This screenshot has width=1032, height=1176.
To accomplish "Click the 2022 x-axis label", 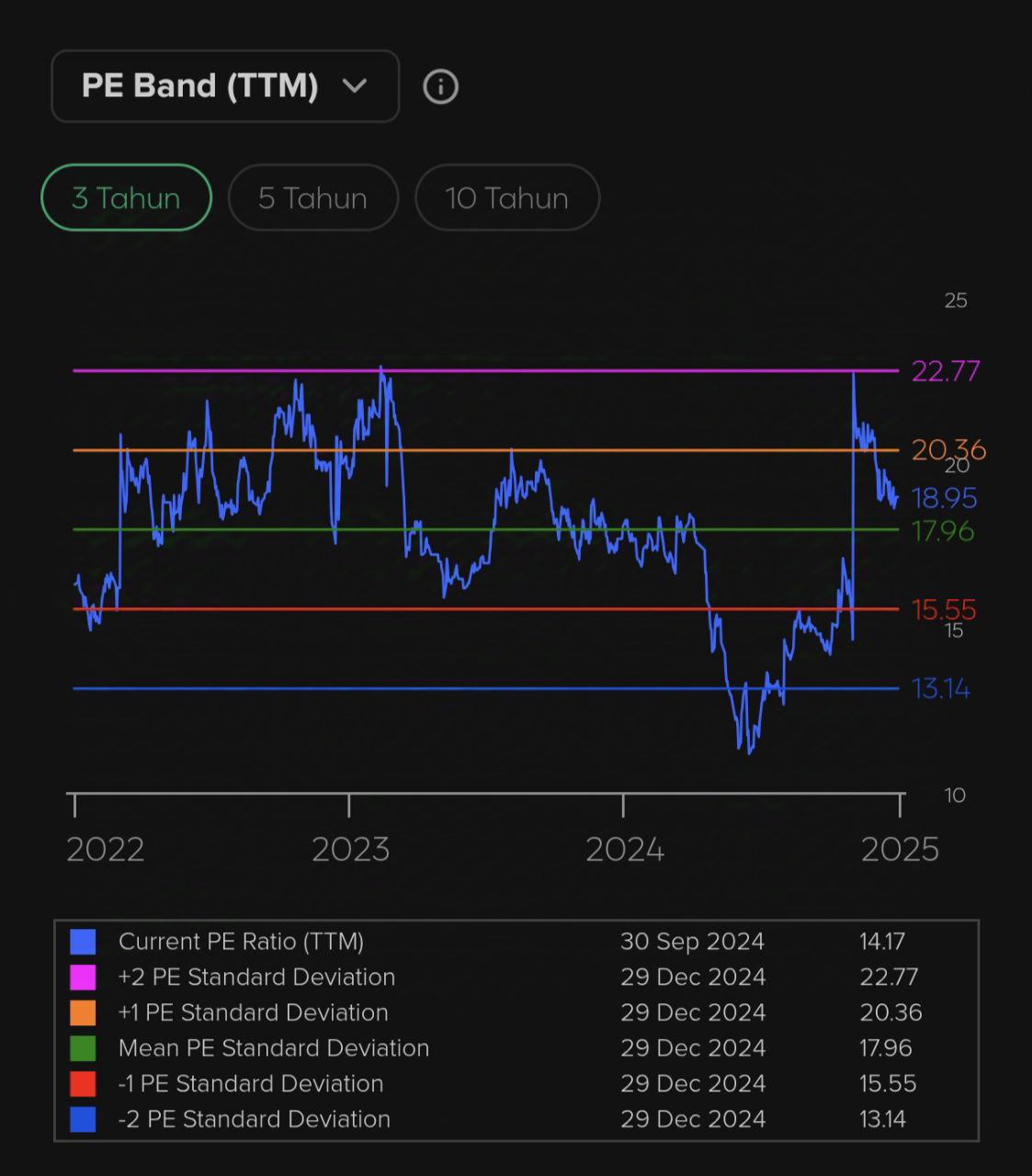I will 108,850.
